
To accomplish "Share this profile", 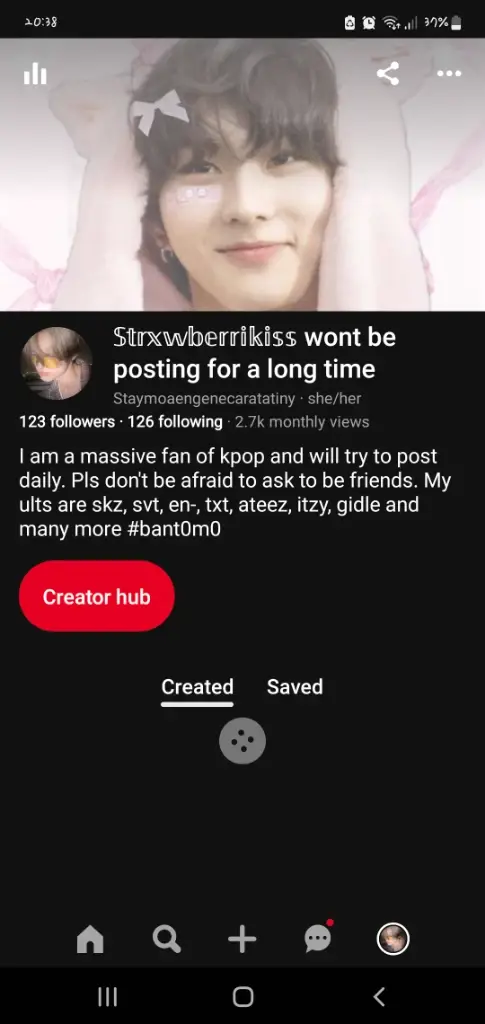I will click(x=388, y=73).
